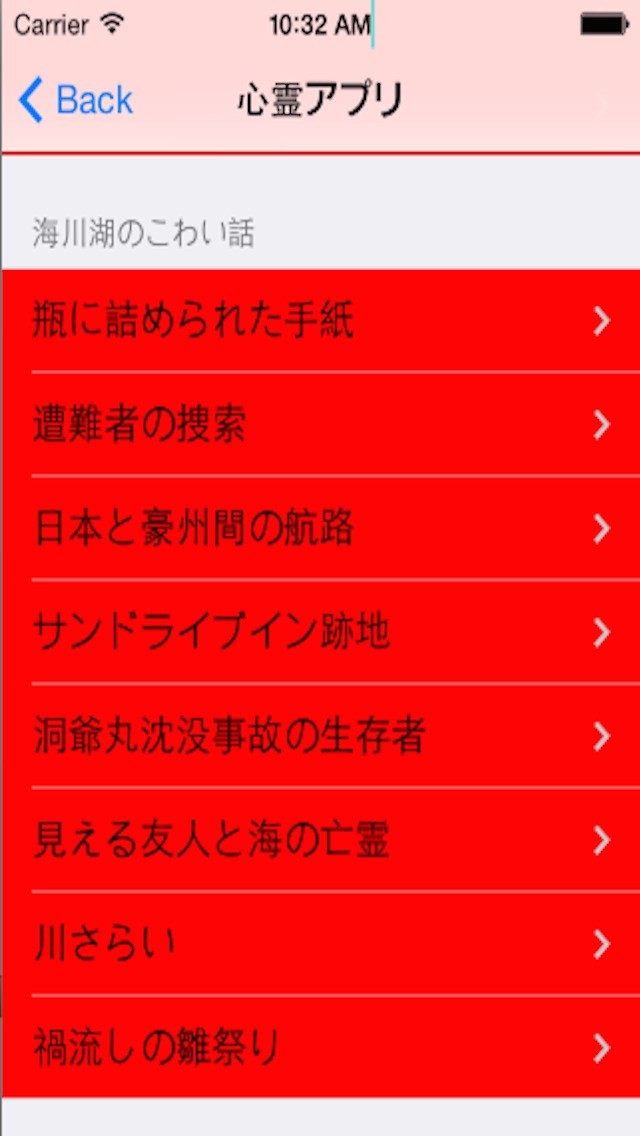The height and width of the screenshot is (1136, 640).
Task: Go back using the Back button
Action: [x=75, y=100]
